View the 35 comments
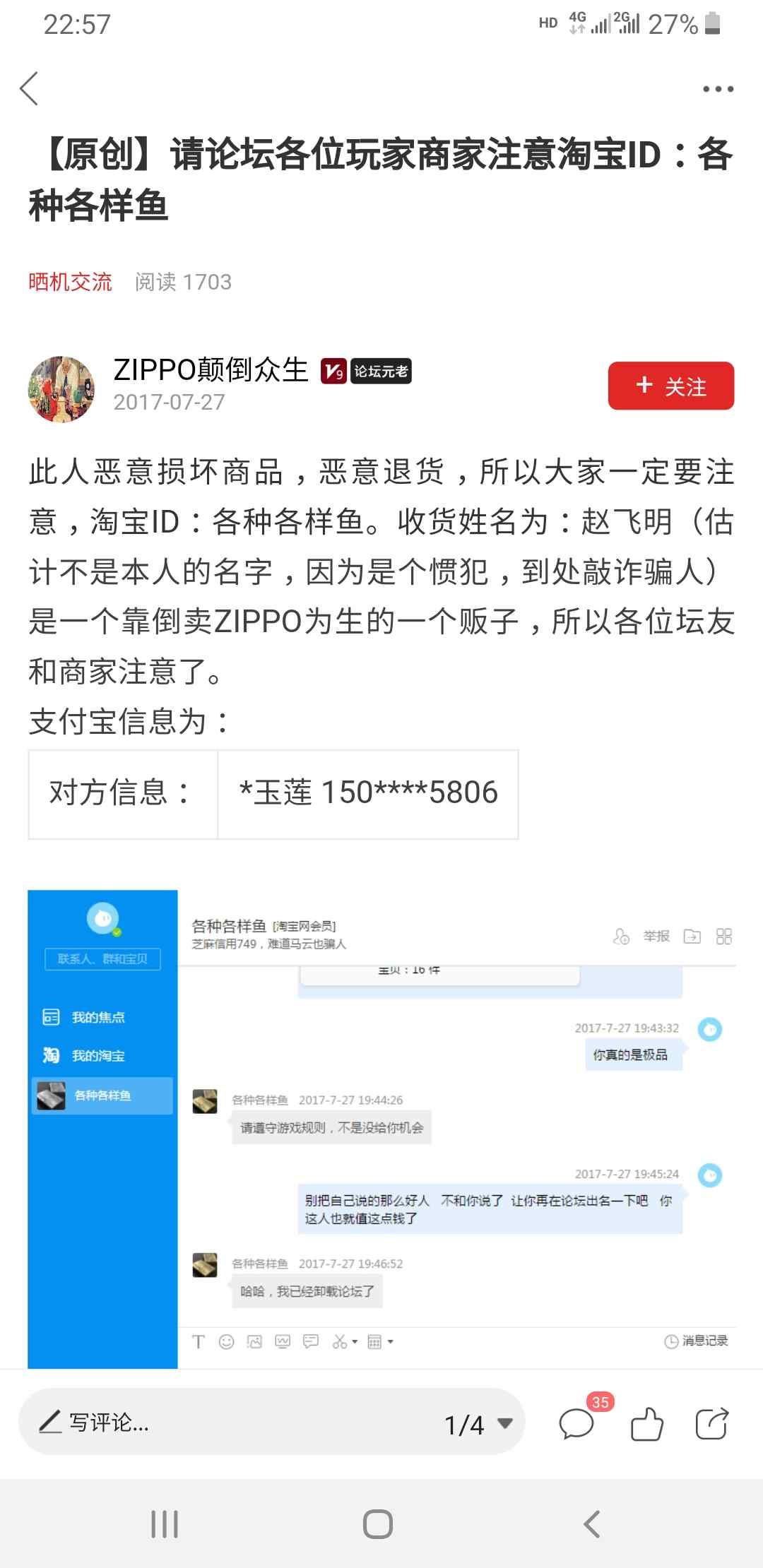The height and width of the screenshot is (1568, 763). click(577, 1423)
